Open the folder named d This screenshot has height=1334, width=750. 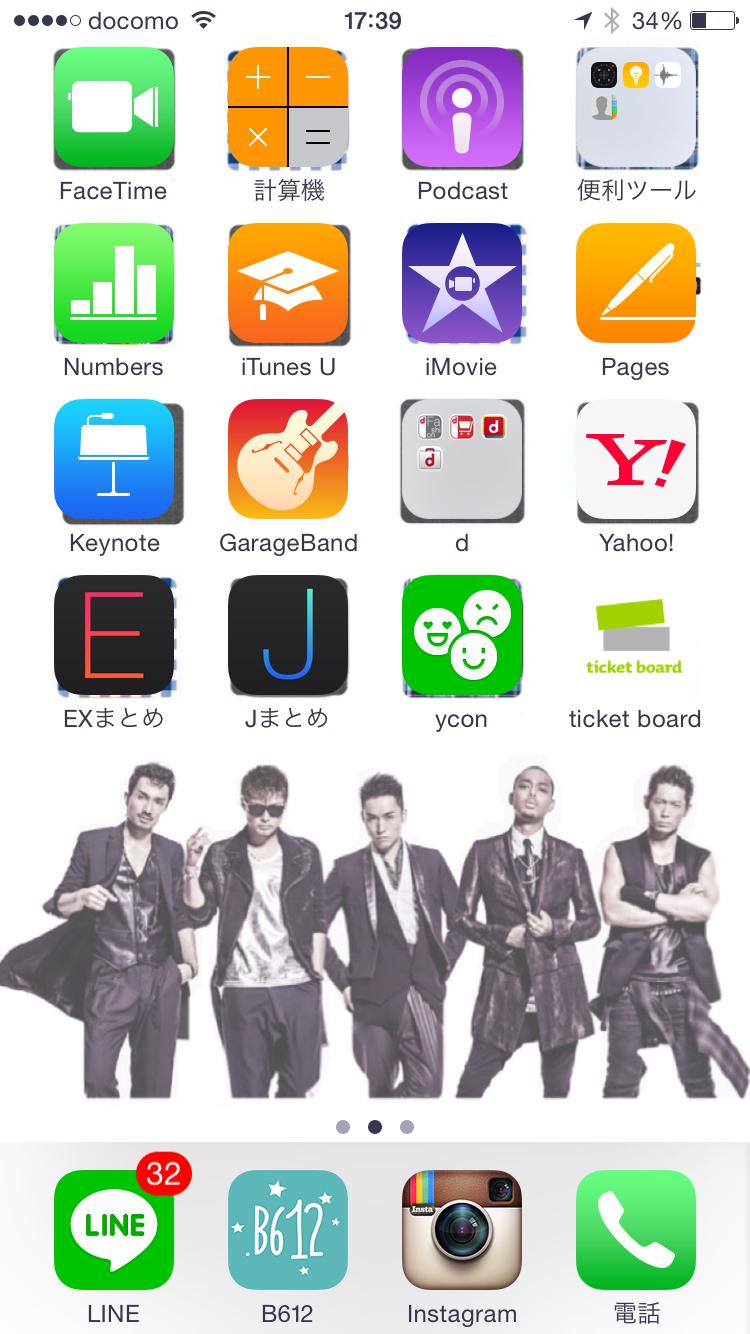tap(462, 460)
